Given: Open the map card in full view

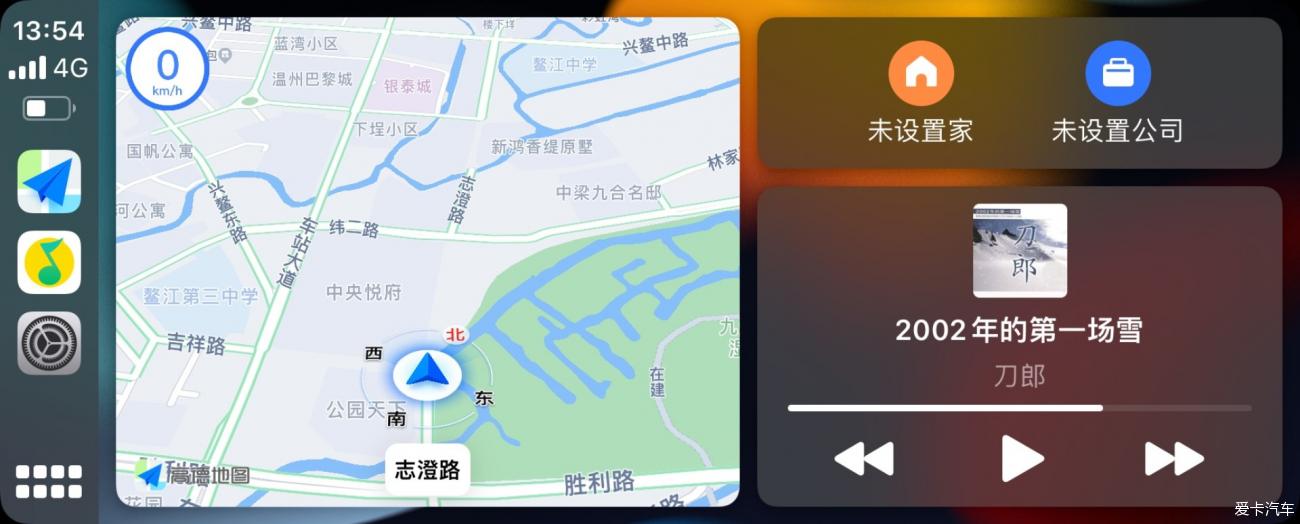Looking at the screenshot, I should [428, 262].
